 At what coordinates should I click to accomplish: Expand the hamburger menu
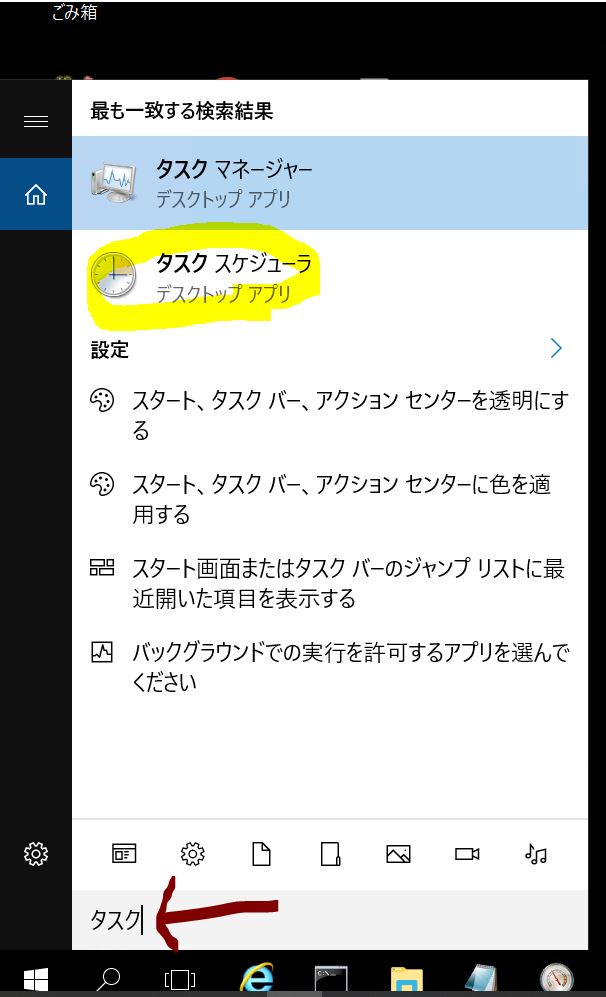click(x=36, y=122)
